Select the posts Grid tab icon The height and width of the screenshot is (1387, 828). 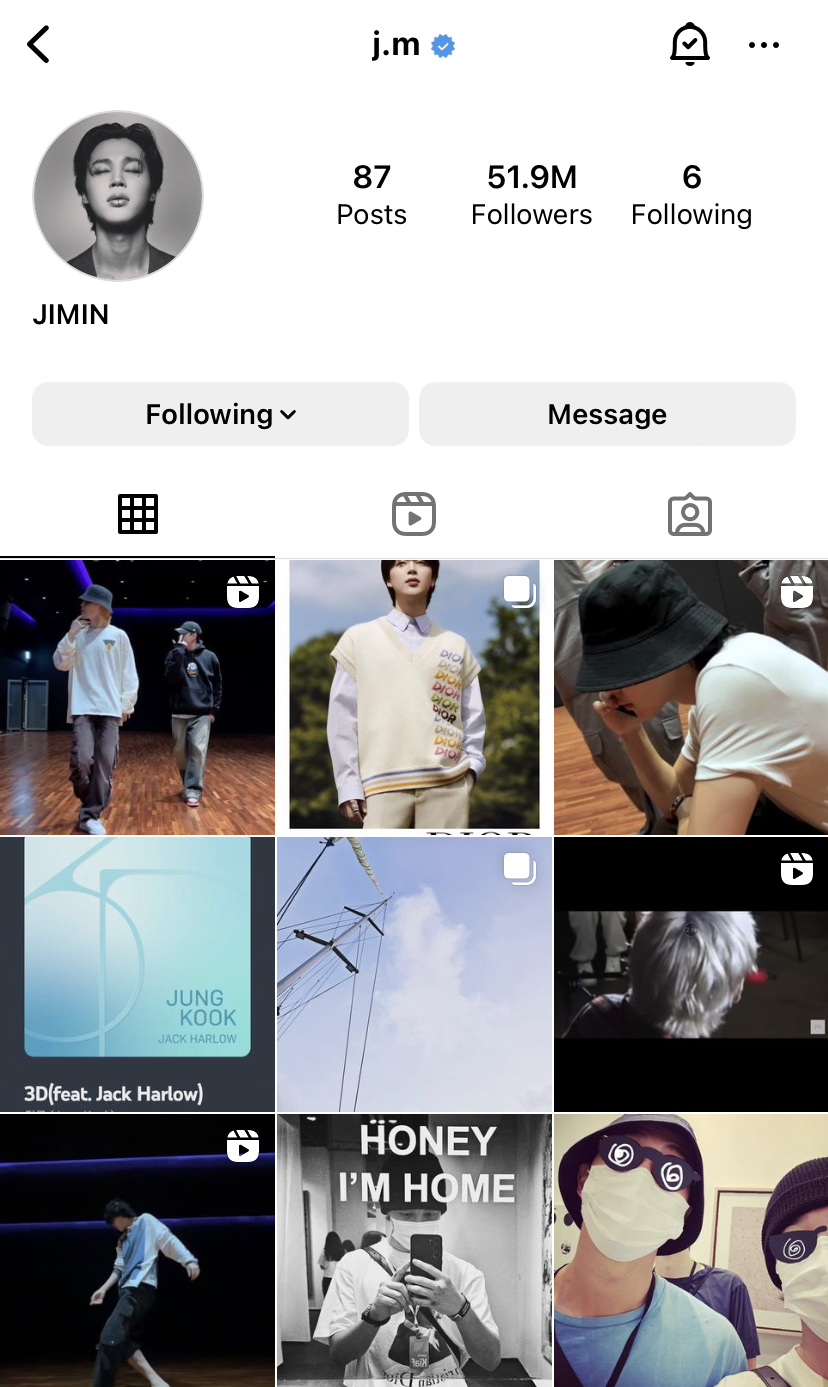pyautogui.click(x=138, y=513)
